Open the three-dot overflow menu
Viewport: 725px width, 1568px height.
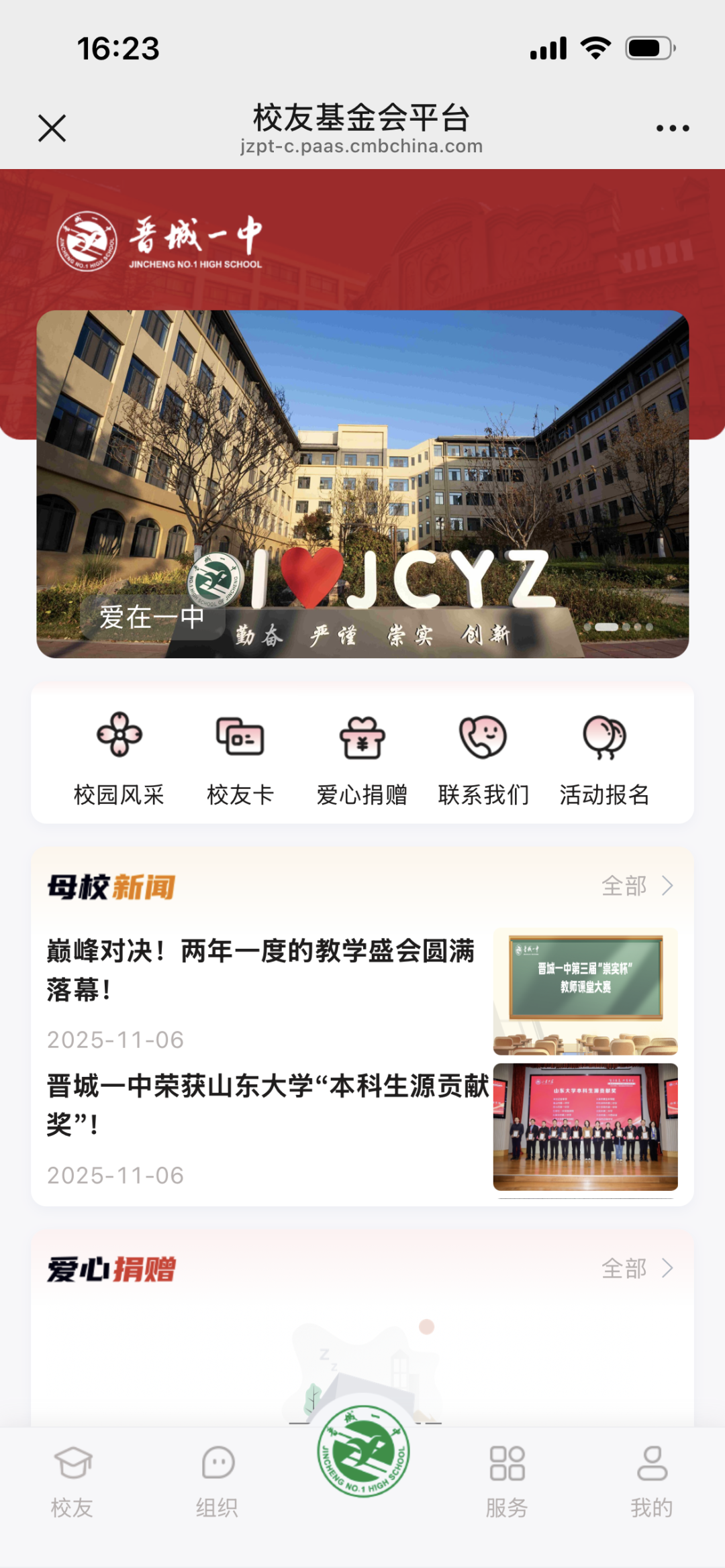pyautogui.click(x=673, y=128)
